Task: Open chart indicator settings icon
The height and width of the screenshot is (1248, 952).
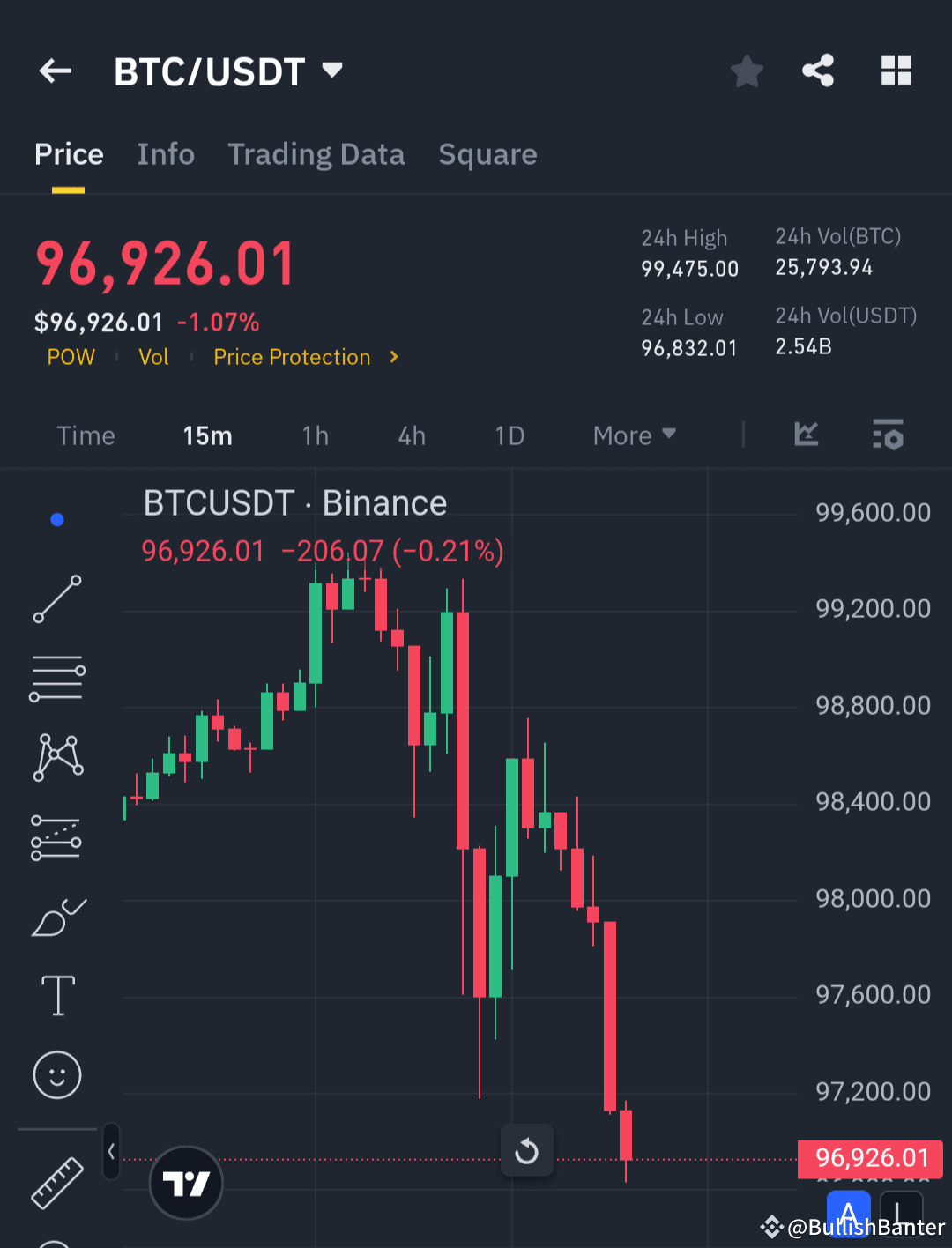Action: pyautogui.click(x=889, y=435)
